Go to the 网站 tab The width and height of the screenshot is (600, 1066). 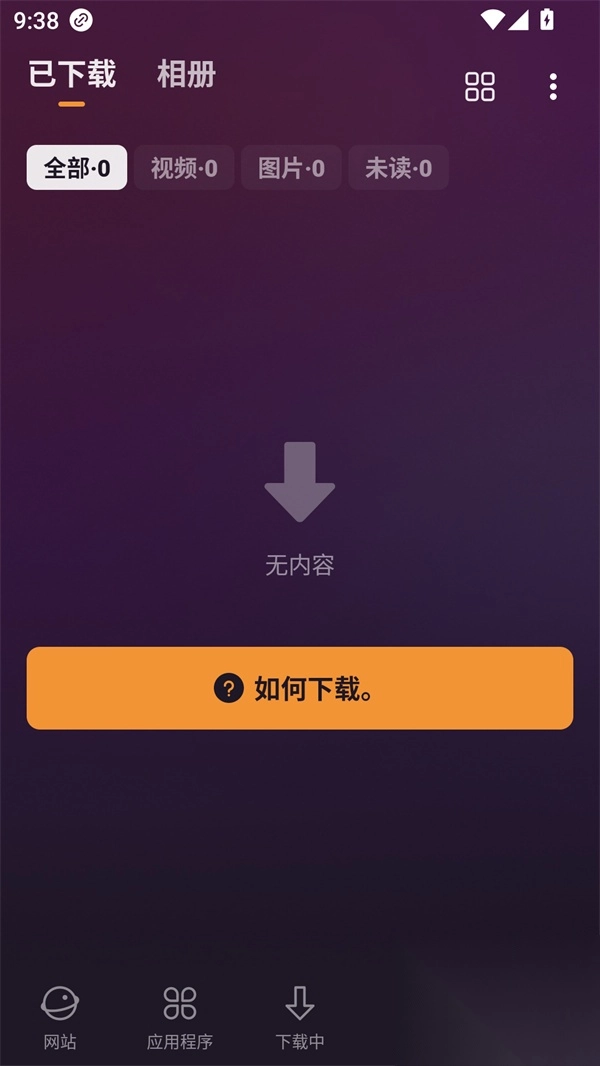tap(60, 1017)
